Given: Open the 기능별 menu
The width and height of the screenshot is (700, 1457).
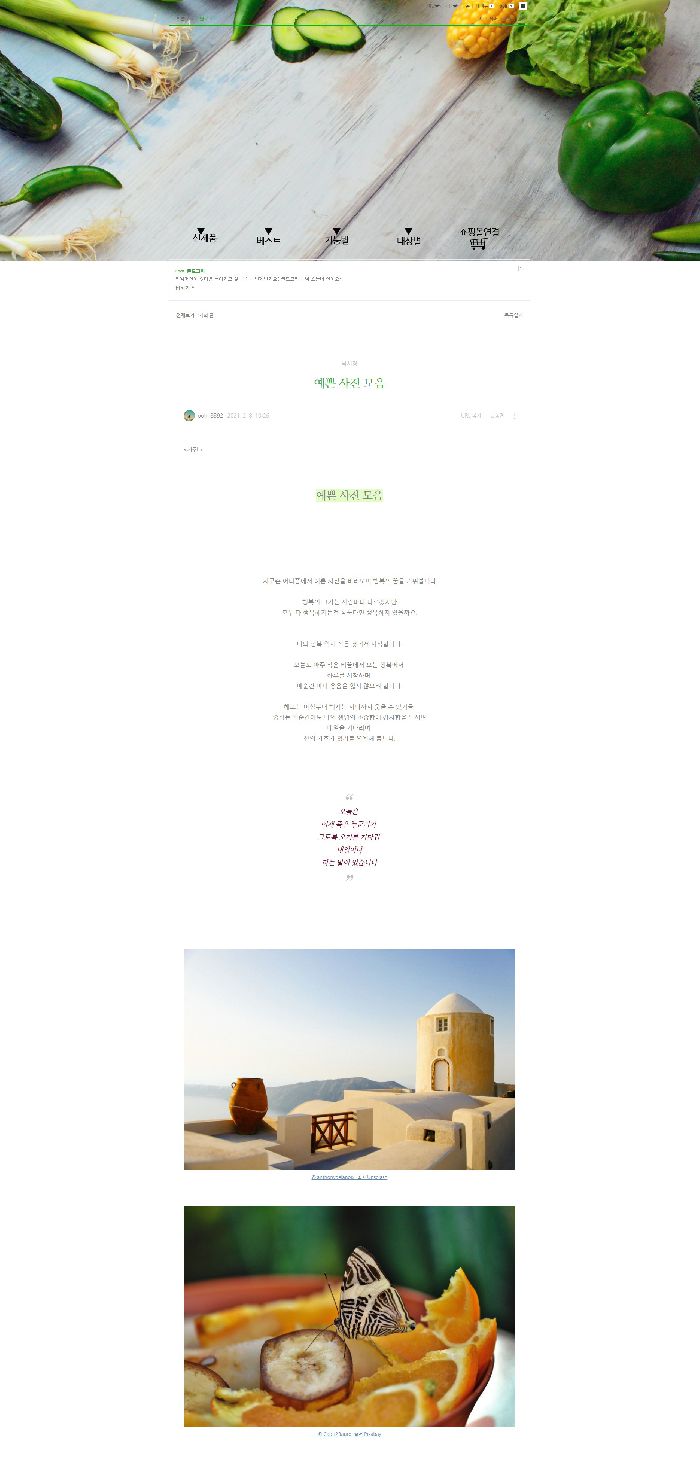Looking at the screenshot, I should coord(337,238).
